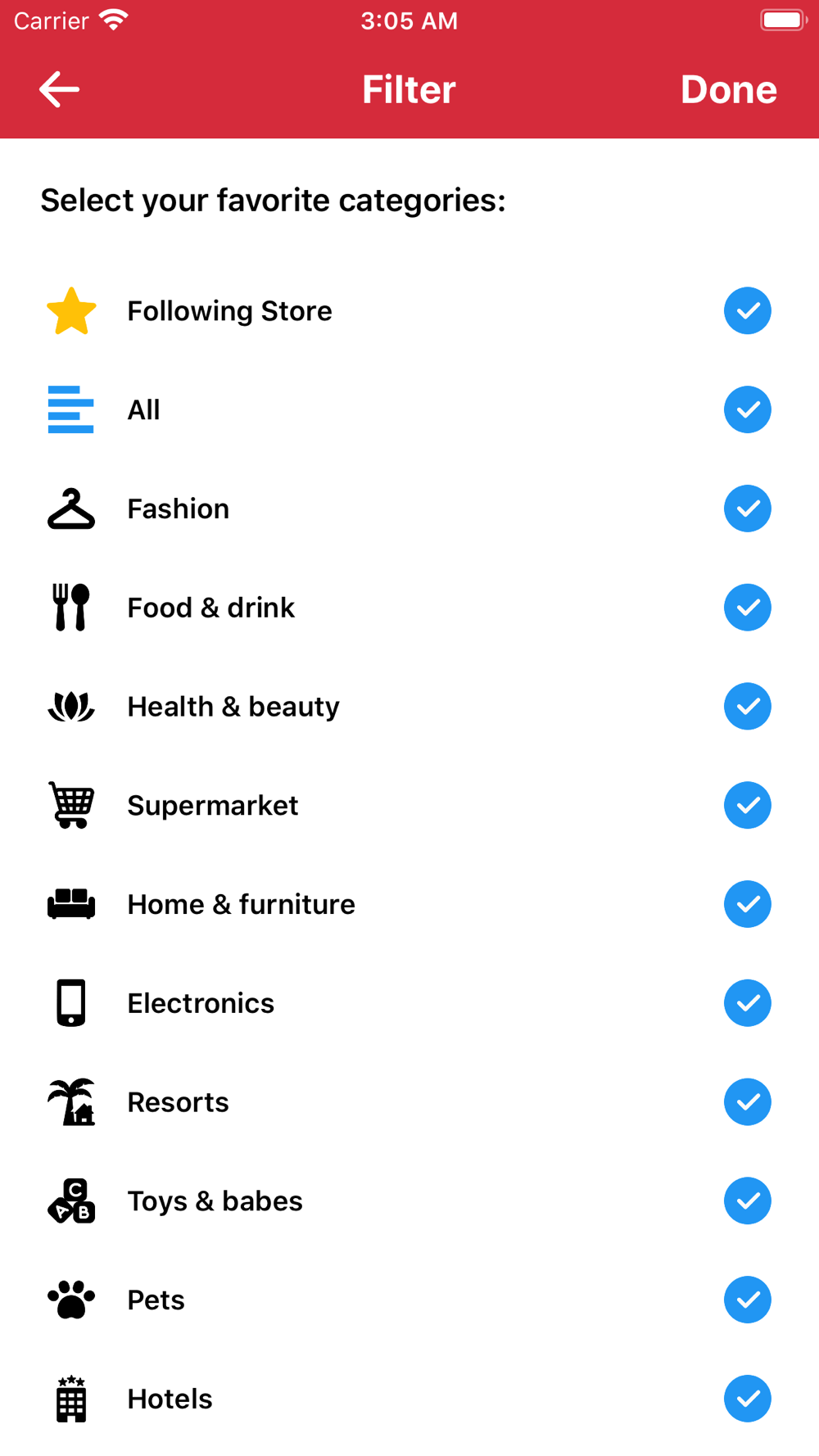The image size is (819, 1456).
Task: Uncheck the Hotels category
Action: click(x=747, y=1399)
